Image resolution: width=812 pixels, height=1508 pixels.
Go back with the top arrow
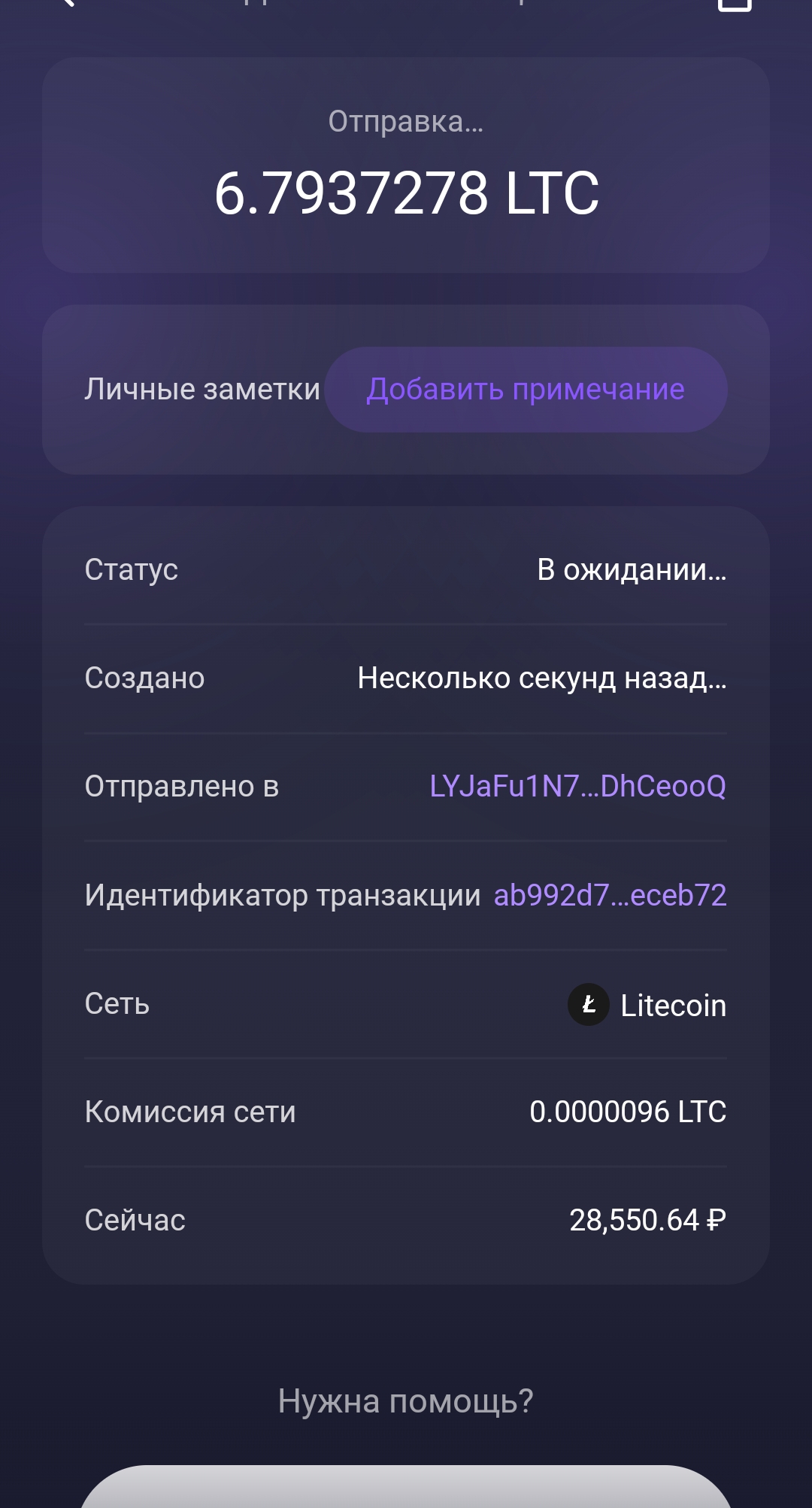tap(66, 2)
